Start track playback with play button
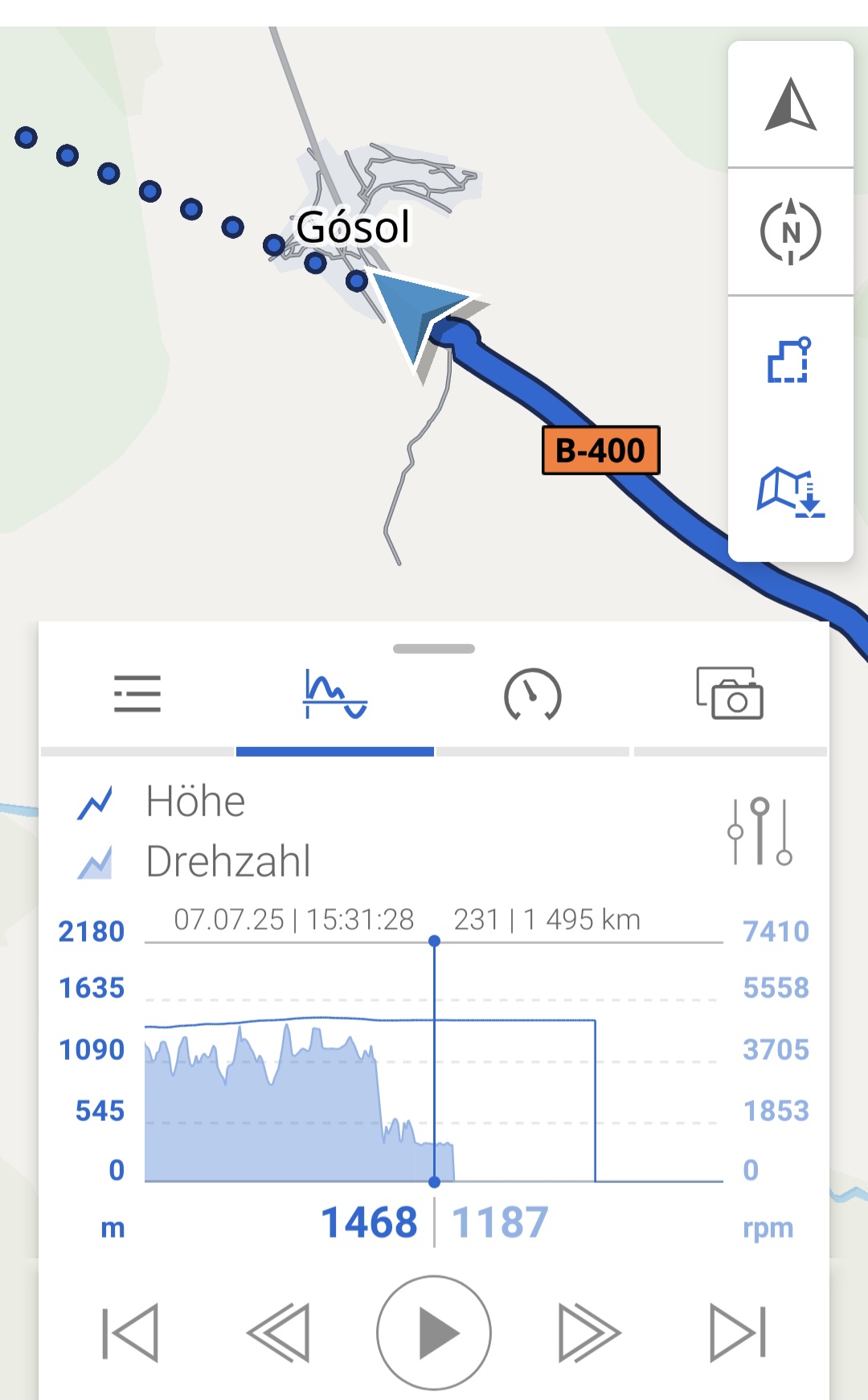 pyautogui.click(x=434, y=1332)
